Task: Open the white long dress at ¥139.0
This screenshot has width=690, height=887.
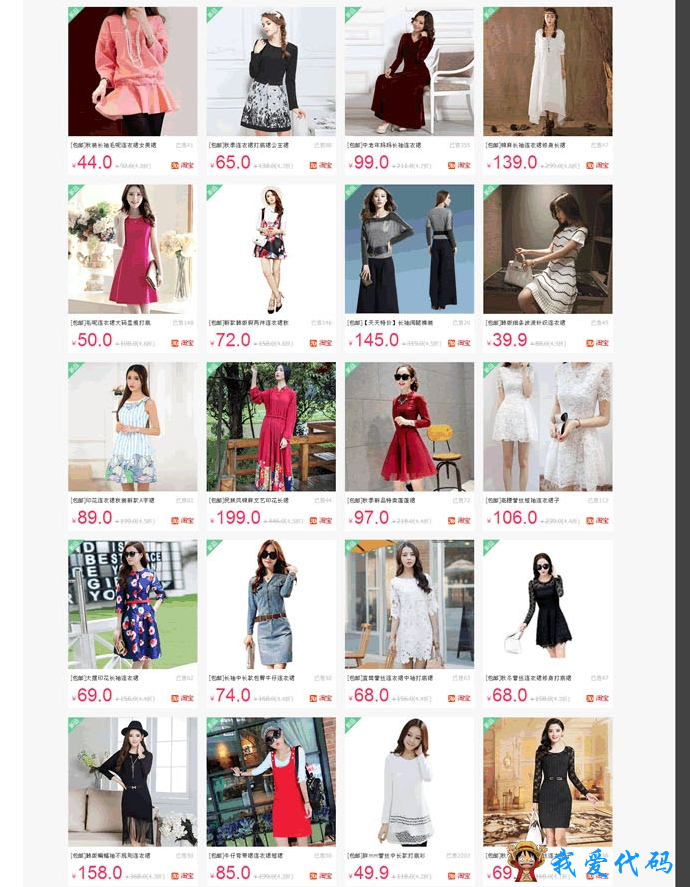Action: tap(547, 72)
